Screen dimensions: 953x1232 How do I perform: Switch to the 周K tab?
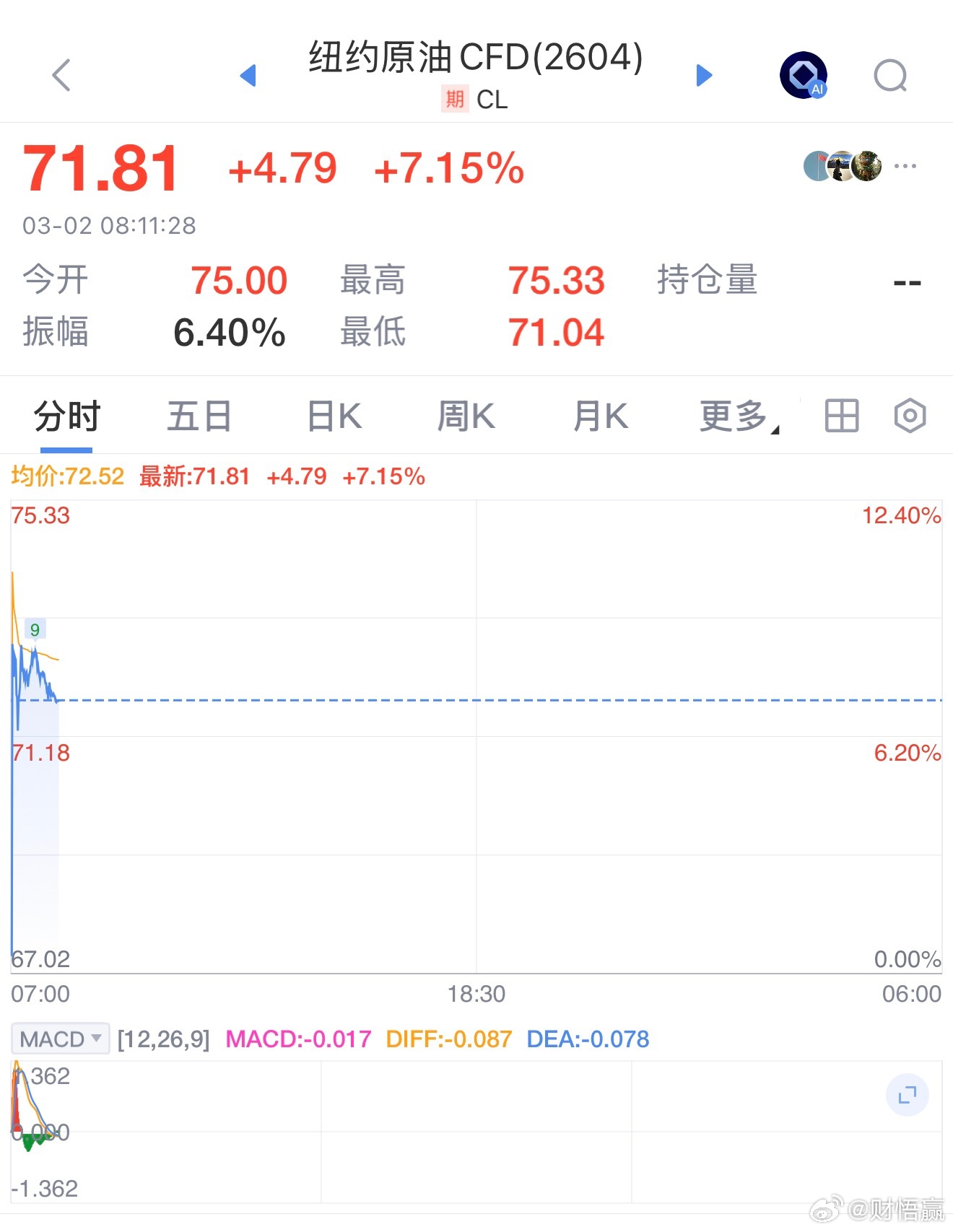(x=466, y=416)
